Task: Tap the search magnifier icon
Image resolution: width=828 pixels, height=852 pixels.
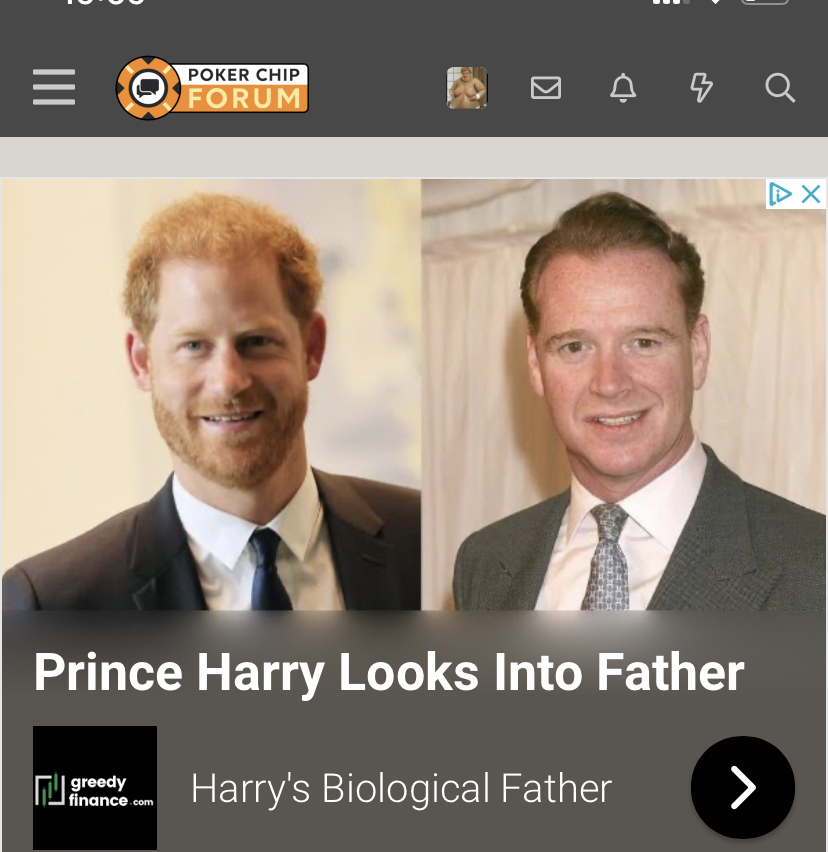Action: [x=780, y=88]
